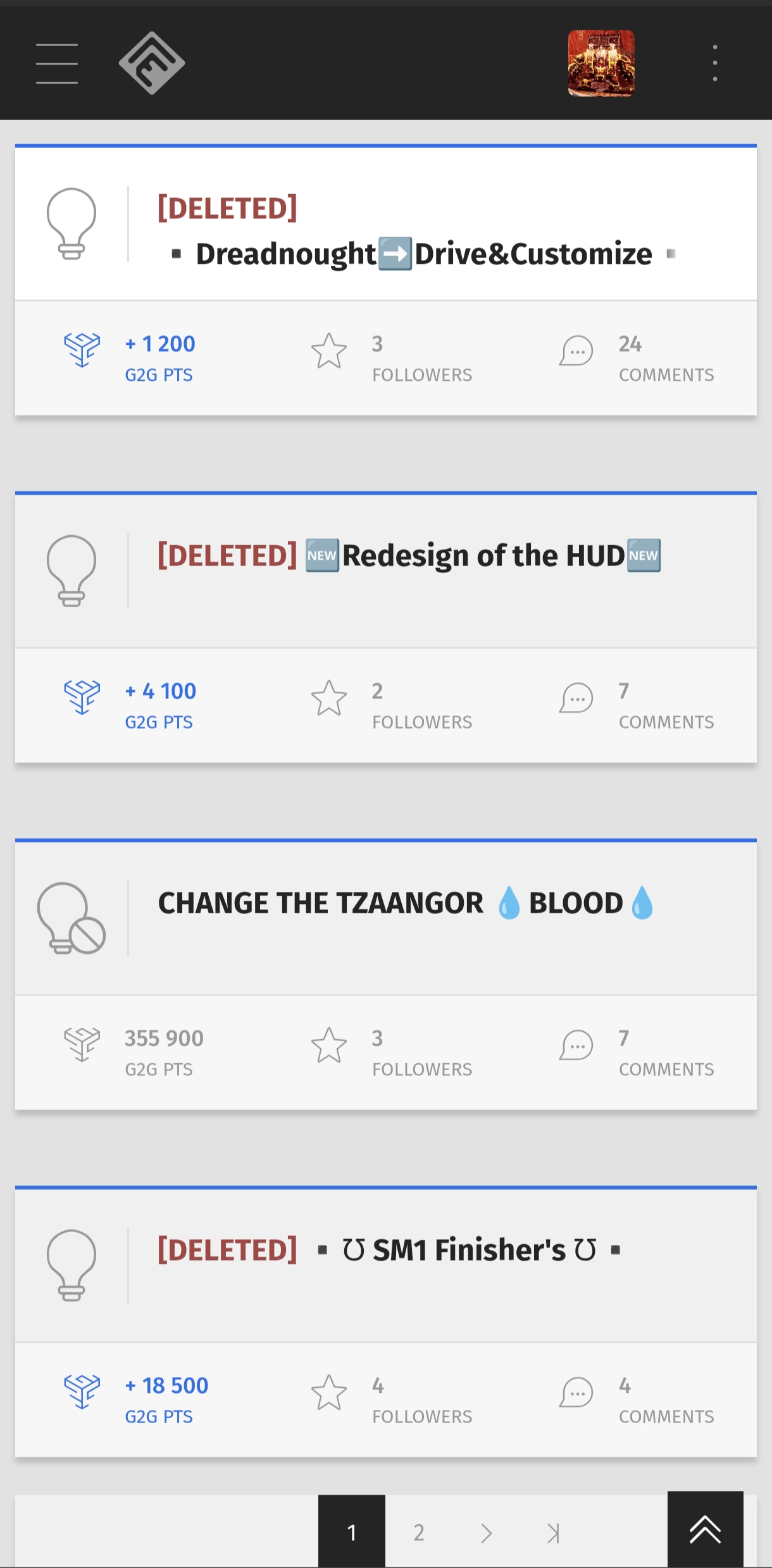Open comments on the Dreadnought Drive&Customize idea
Screen dimensions: 772x1568
coord(576,353)
